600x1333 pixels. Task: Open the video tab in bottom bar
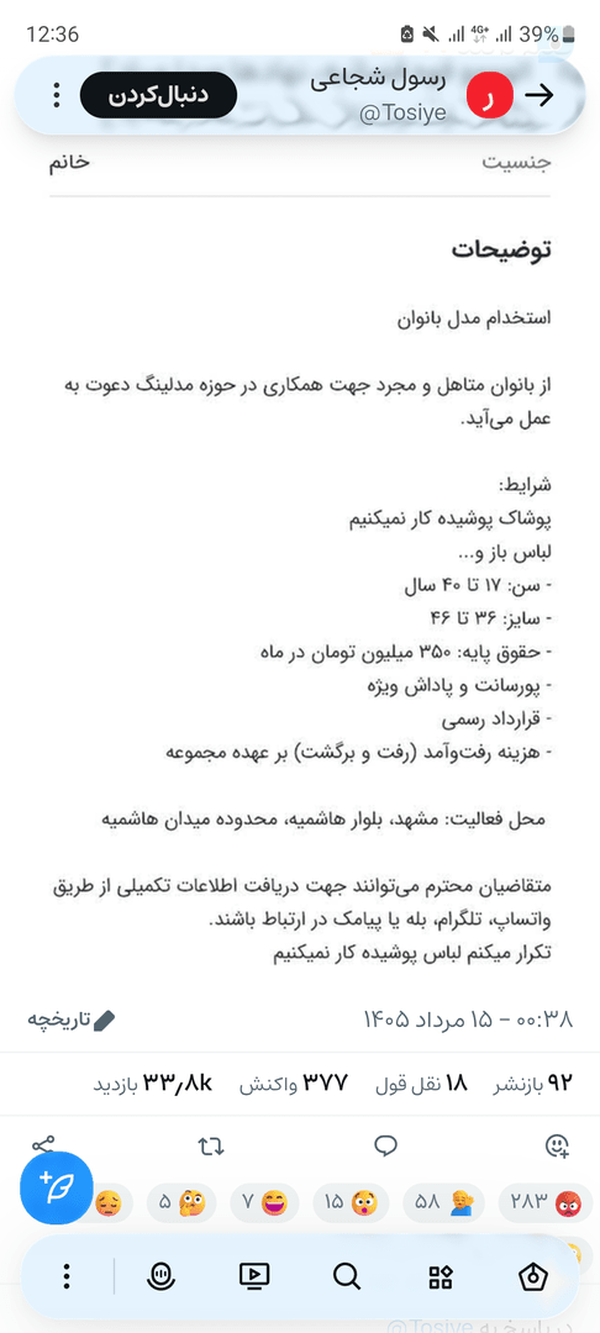coord(254,1276)
